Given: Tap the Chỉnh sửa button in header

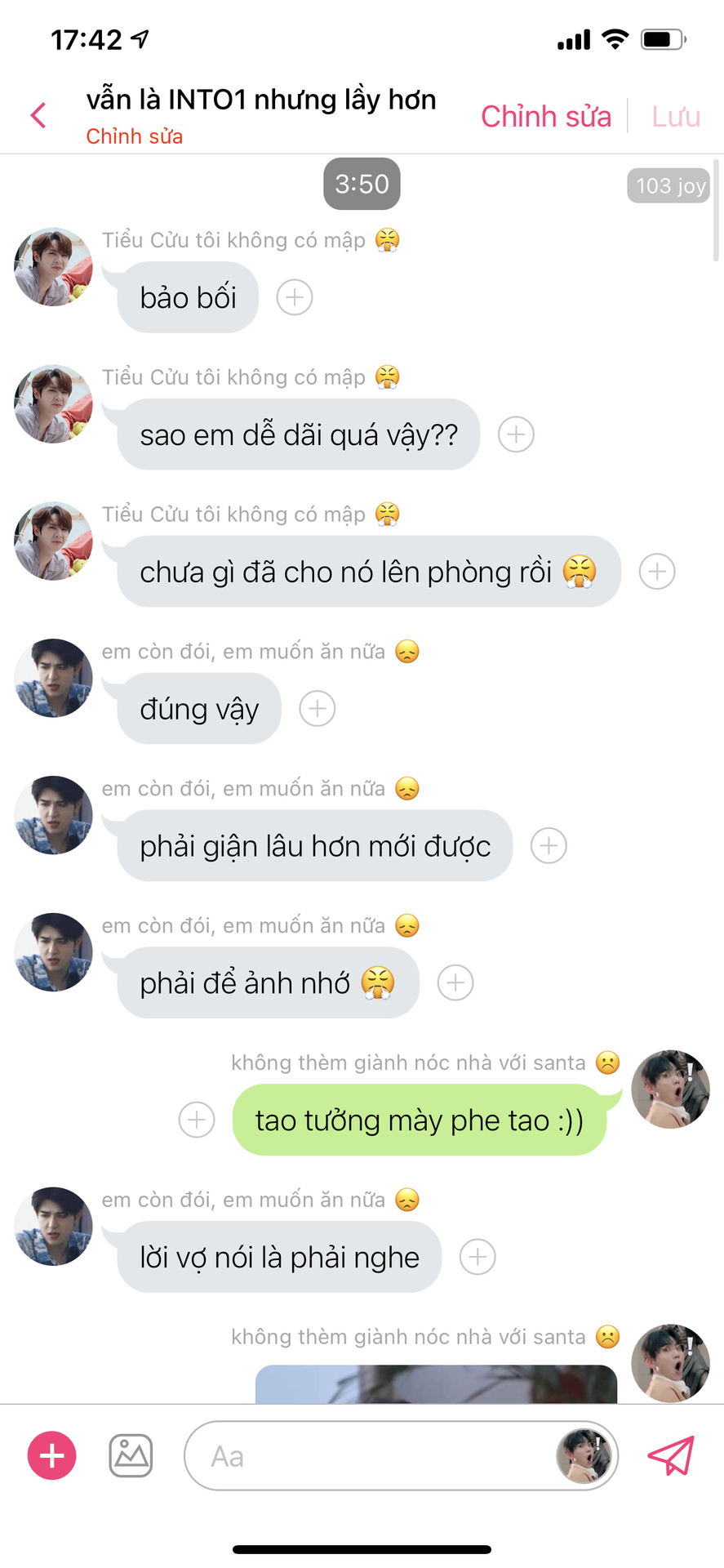Looking at the screenshot, I should (545, 117).
